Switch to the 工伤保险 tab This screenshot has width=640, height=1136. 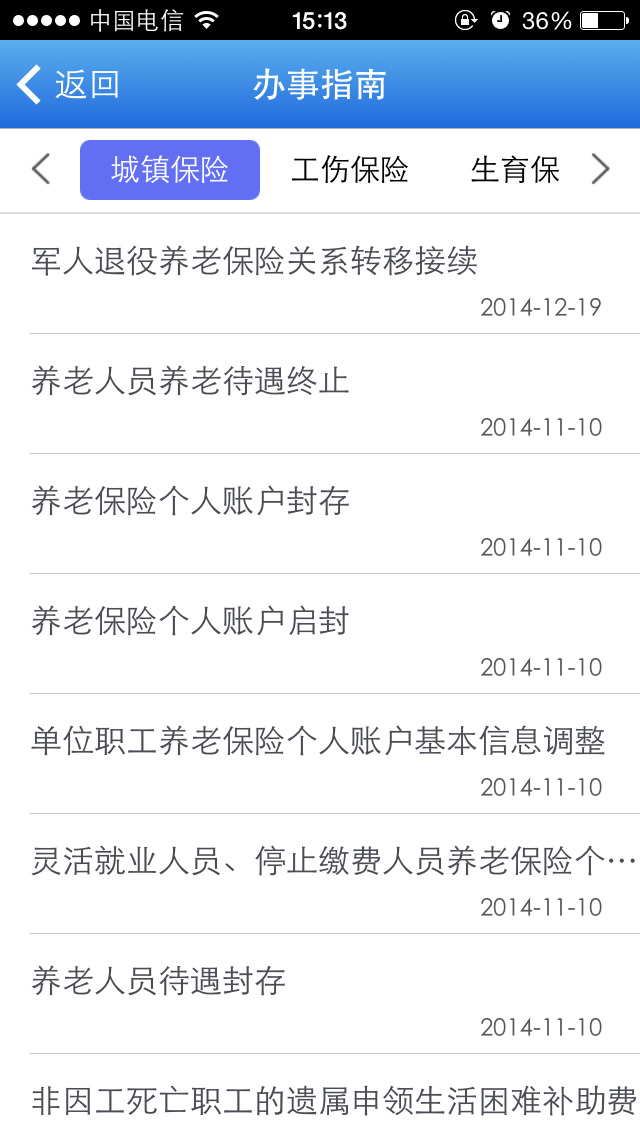point(350,170)
